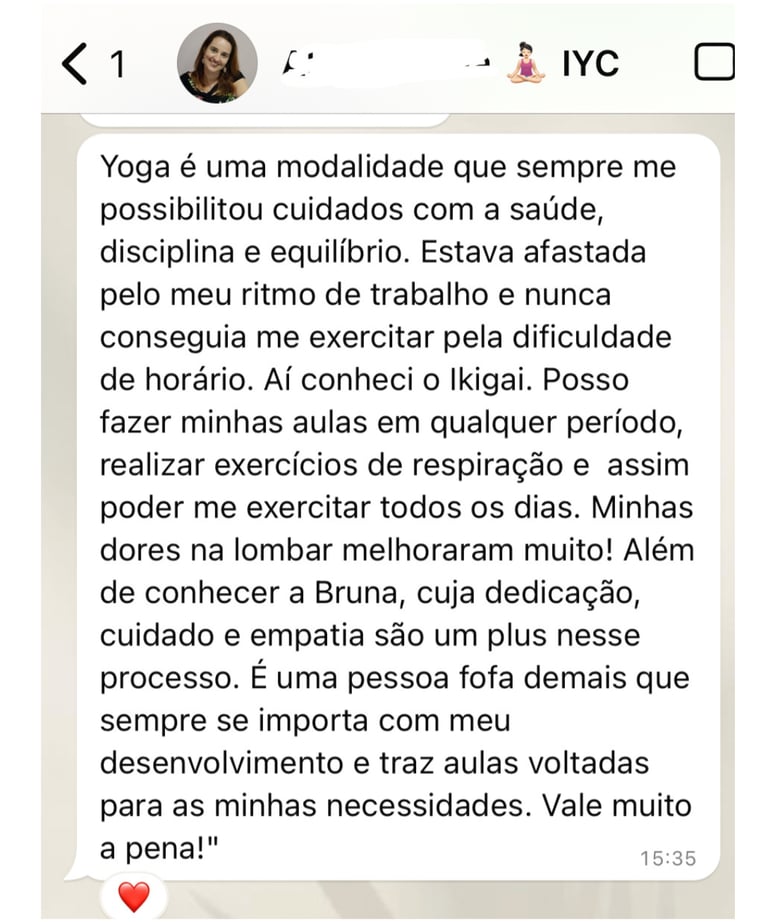Go back to the chat list
Viewport: 768px width, 922px height.
coord(76,64)
